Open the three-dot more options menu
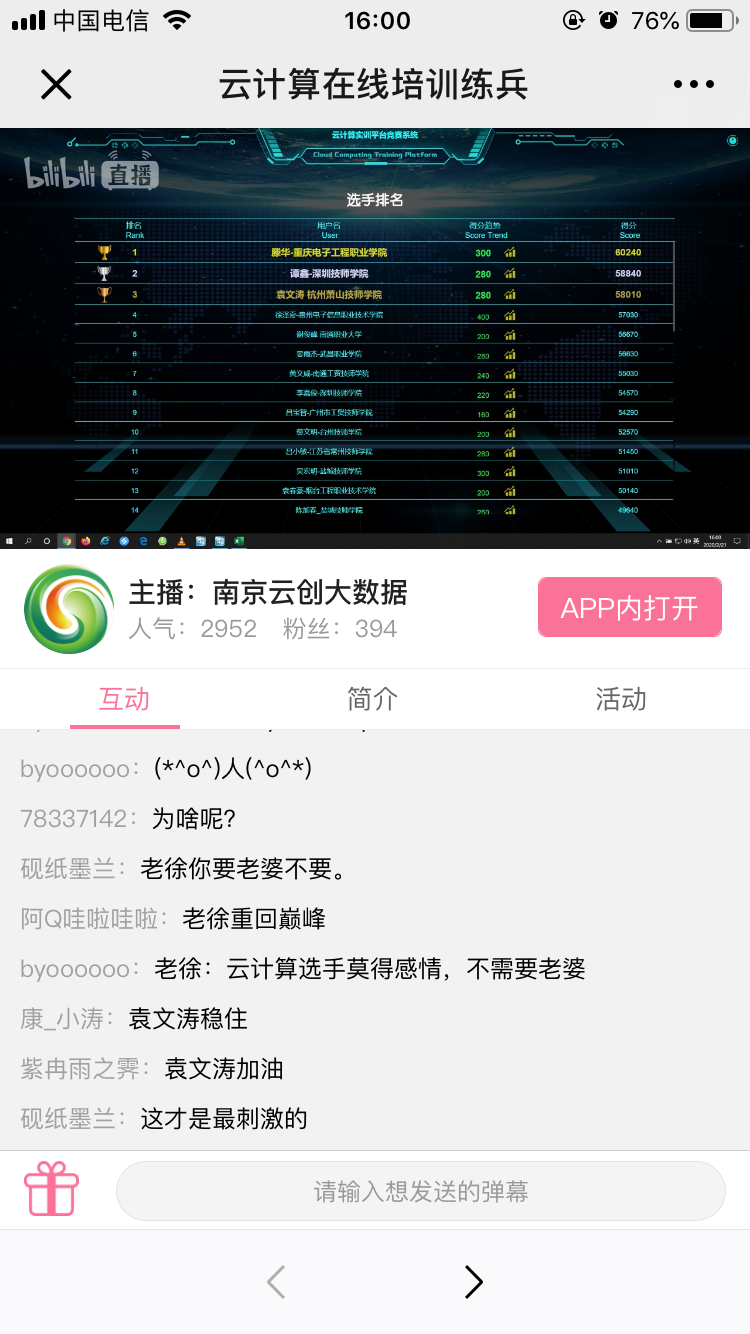This screenshot has width=750, height=1334. (x=694, y=85)
